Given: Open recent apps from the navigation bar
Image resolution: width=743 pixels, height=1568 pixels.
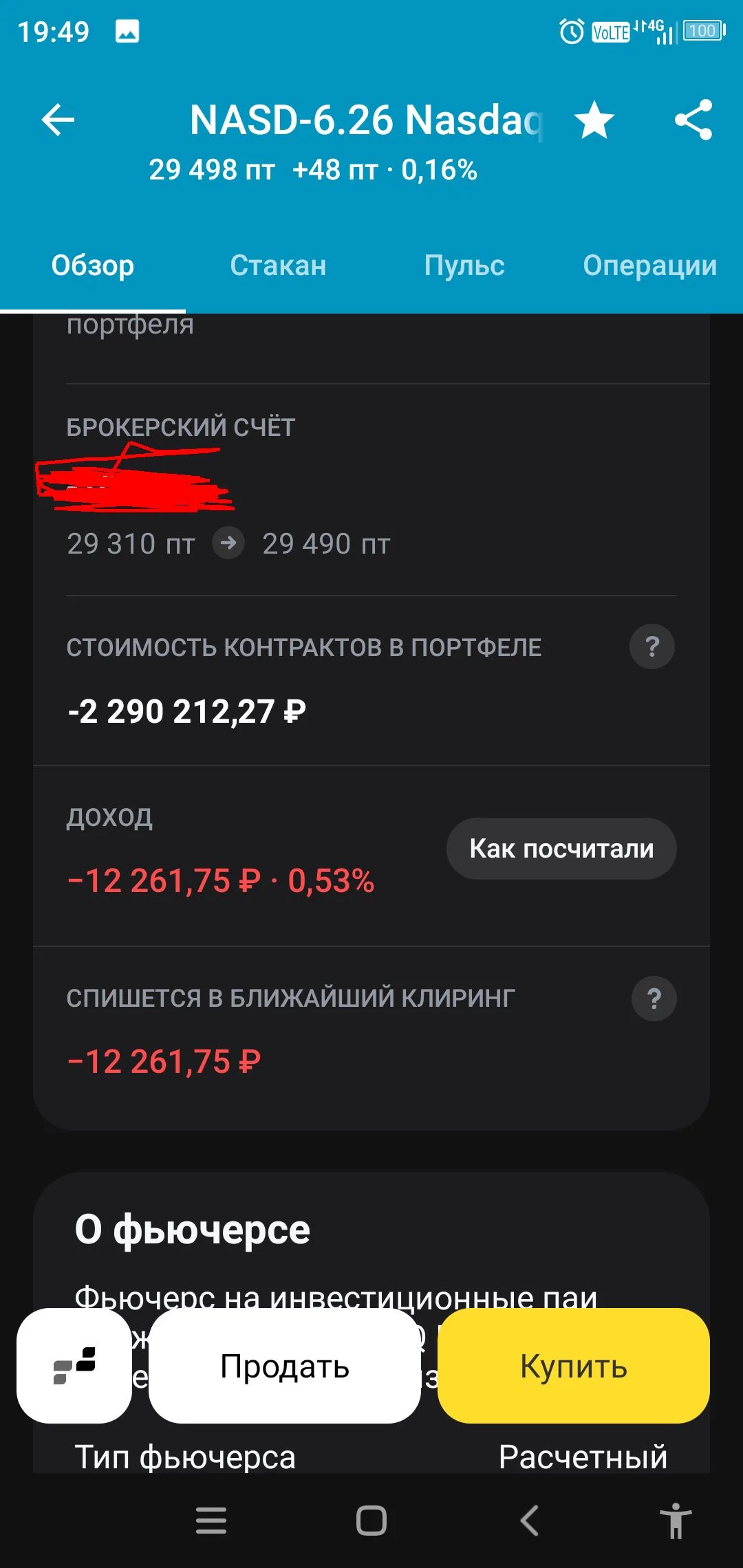Looking at the screenshot, I should pyautogui.click(x=211, y=1521).
